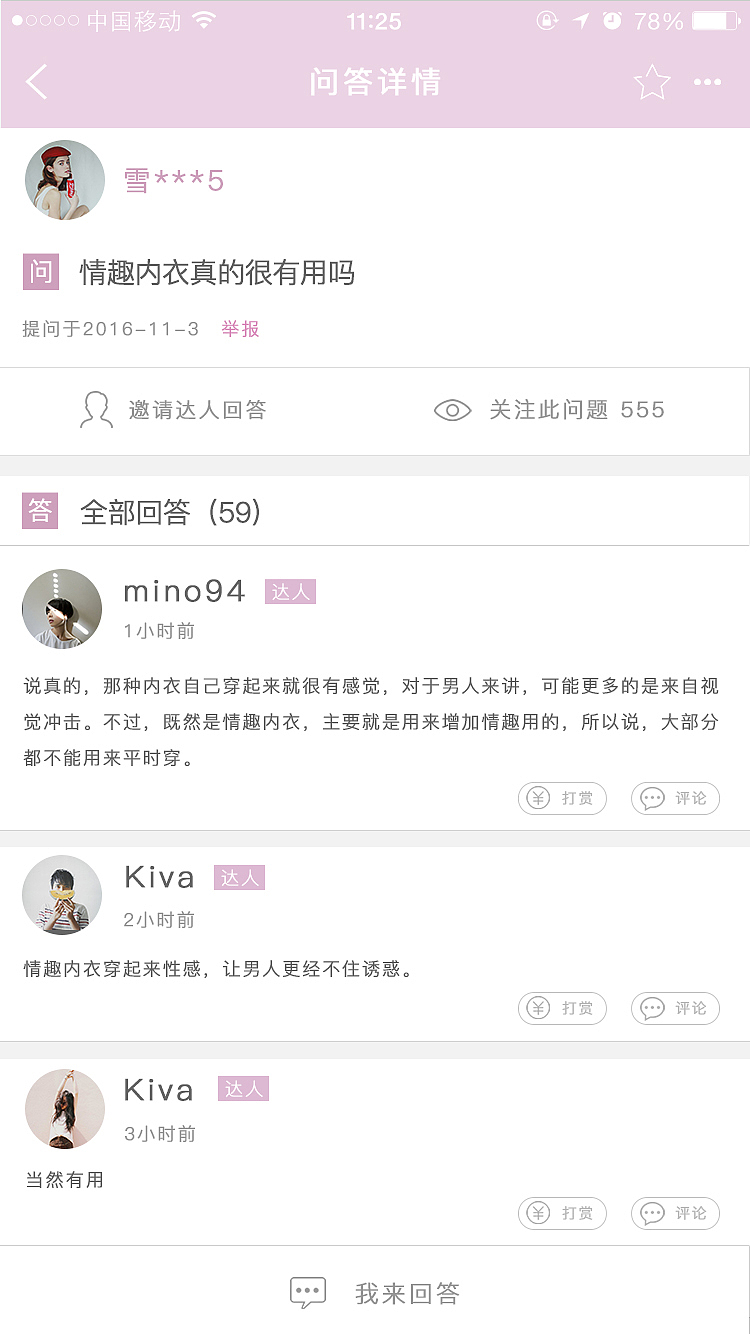Image resolution: width=750 pixels, height=1334 pixels.
Task: Tap 打赏 under Kiva's 2小时前 answer
Action: click(x=562, y=1008)
